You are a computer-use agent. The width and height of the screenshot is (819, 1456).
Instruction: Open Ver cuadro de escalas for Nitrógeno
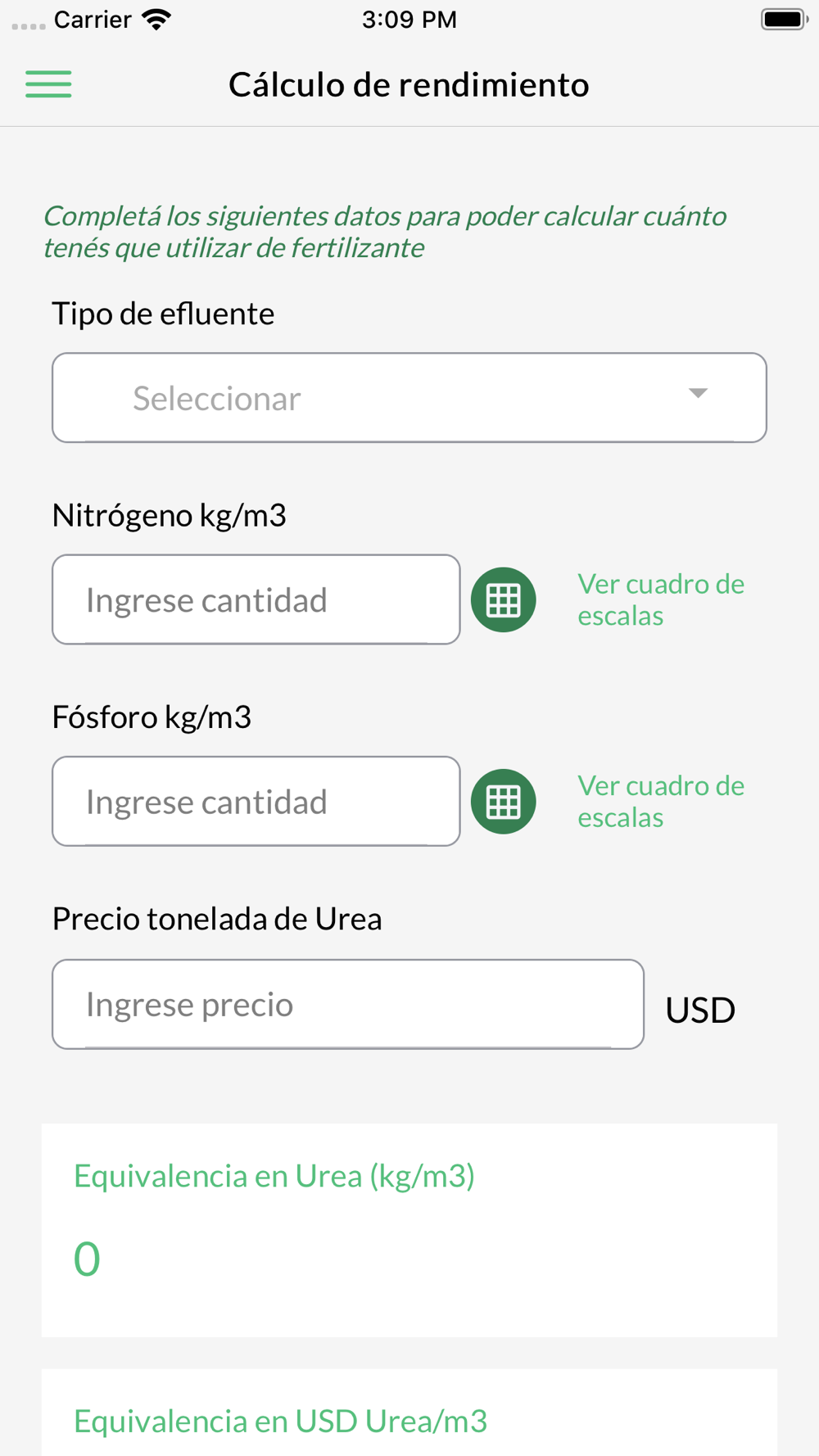[661, 599]
